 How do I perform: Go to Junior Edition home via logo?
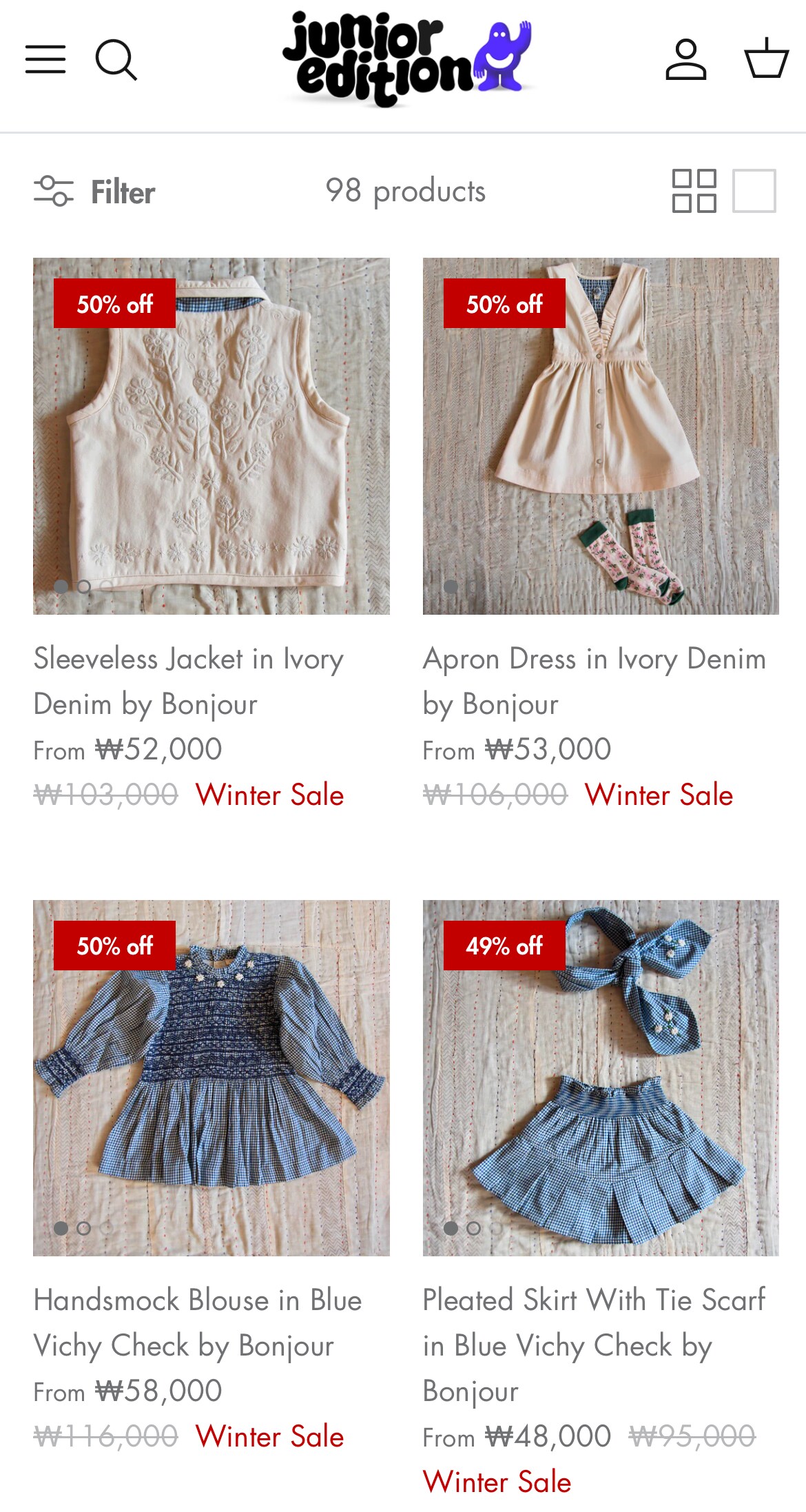point(406,60)
